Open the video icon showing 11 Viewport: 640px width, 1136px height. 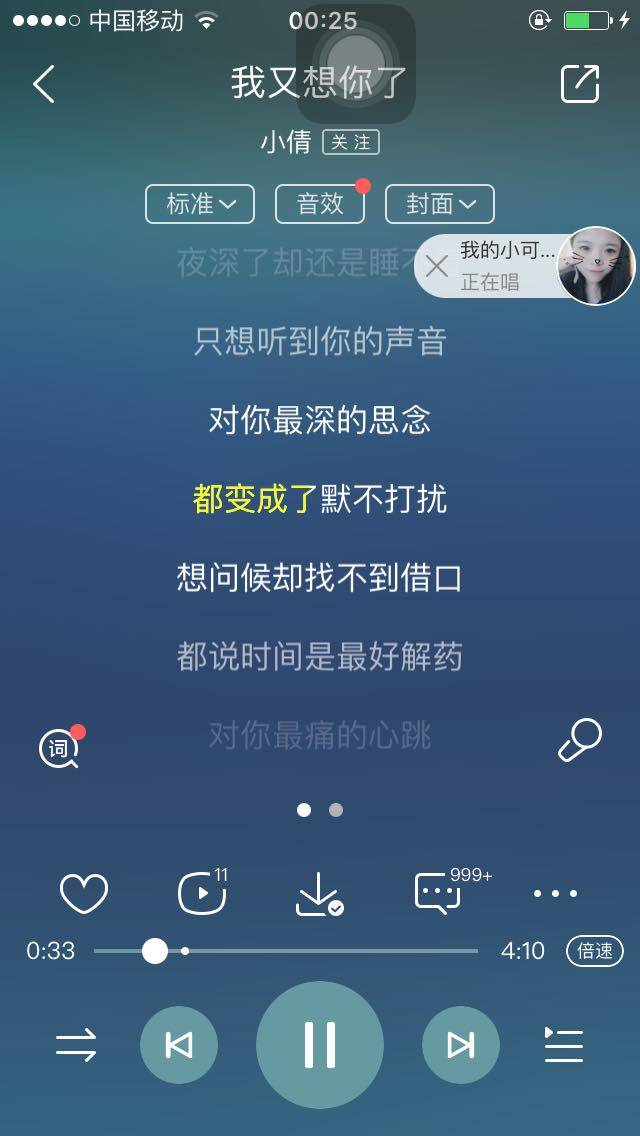point(201,893)
